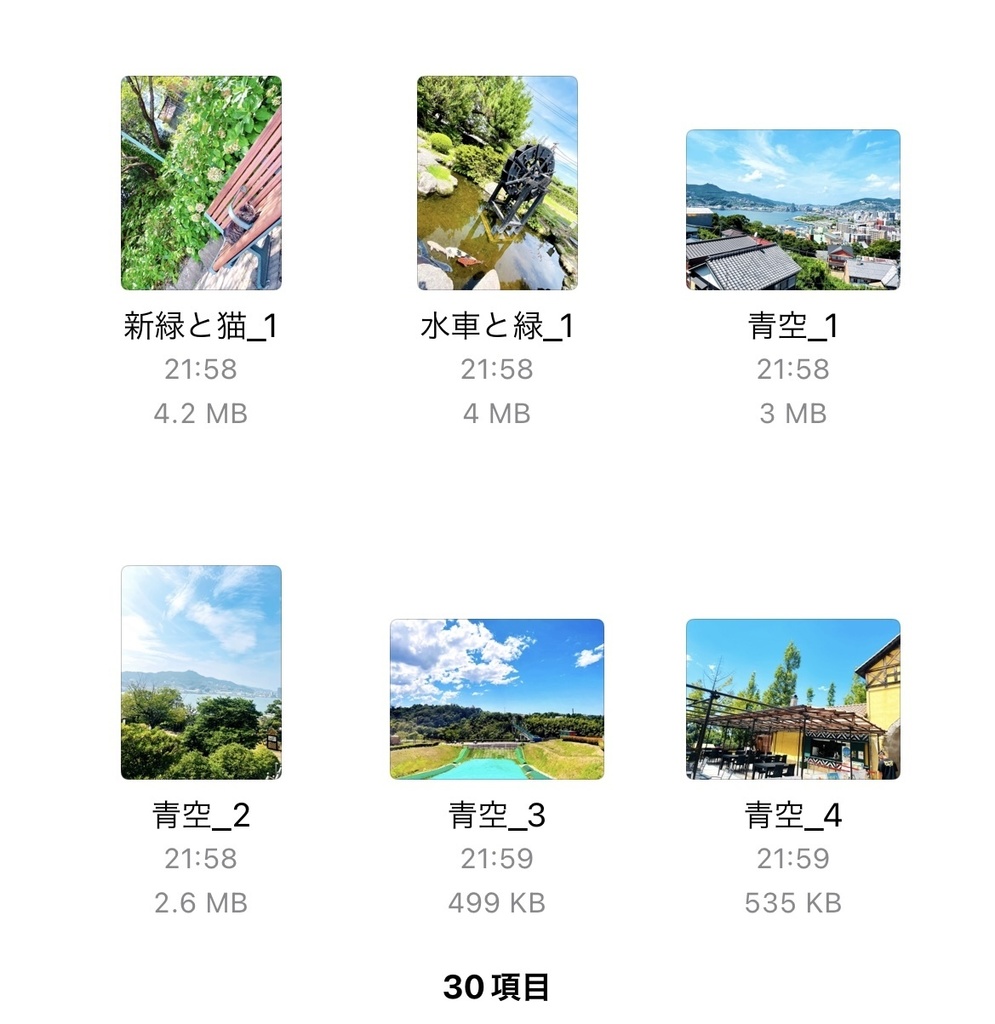Select the 青空_1 harbor view thumbnail
995x1024 pixels.
click(x=793, y=211)
